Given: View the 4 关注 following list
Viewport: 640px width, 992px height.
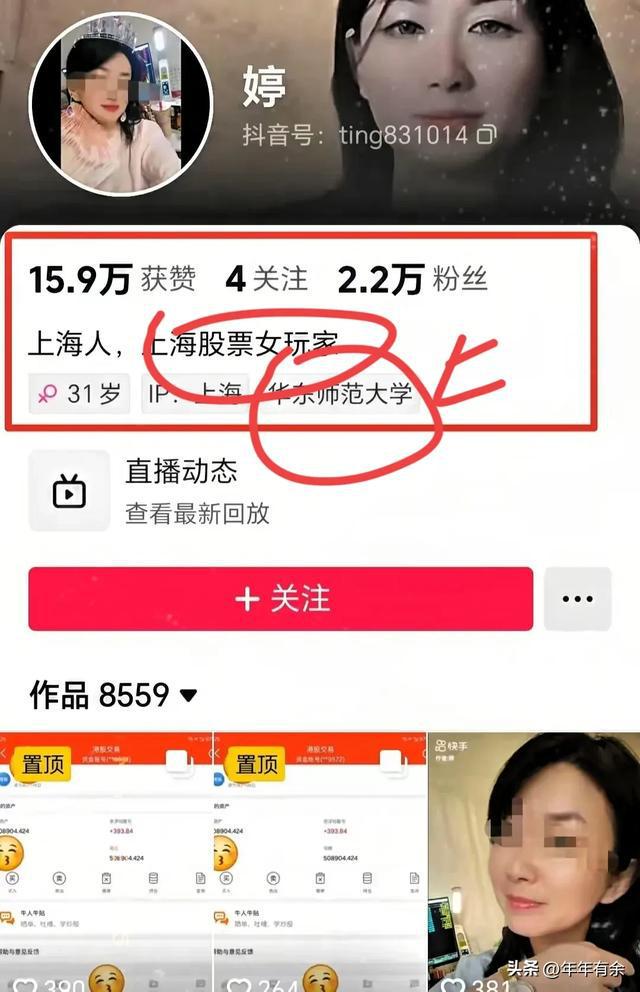Looking at the screenshot, I should tap(266, 279).
